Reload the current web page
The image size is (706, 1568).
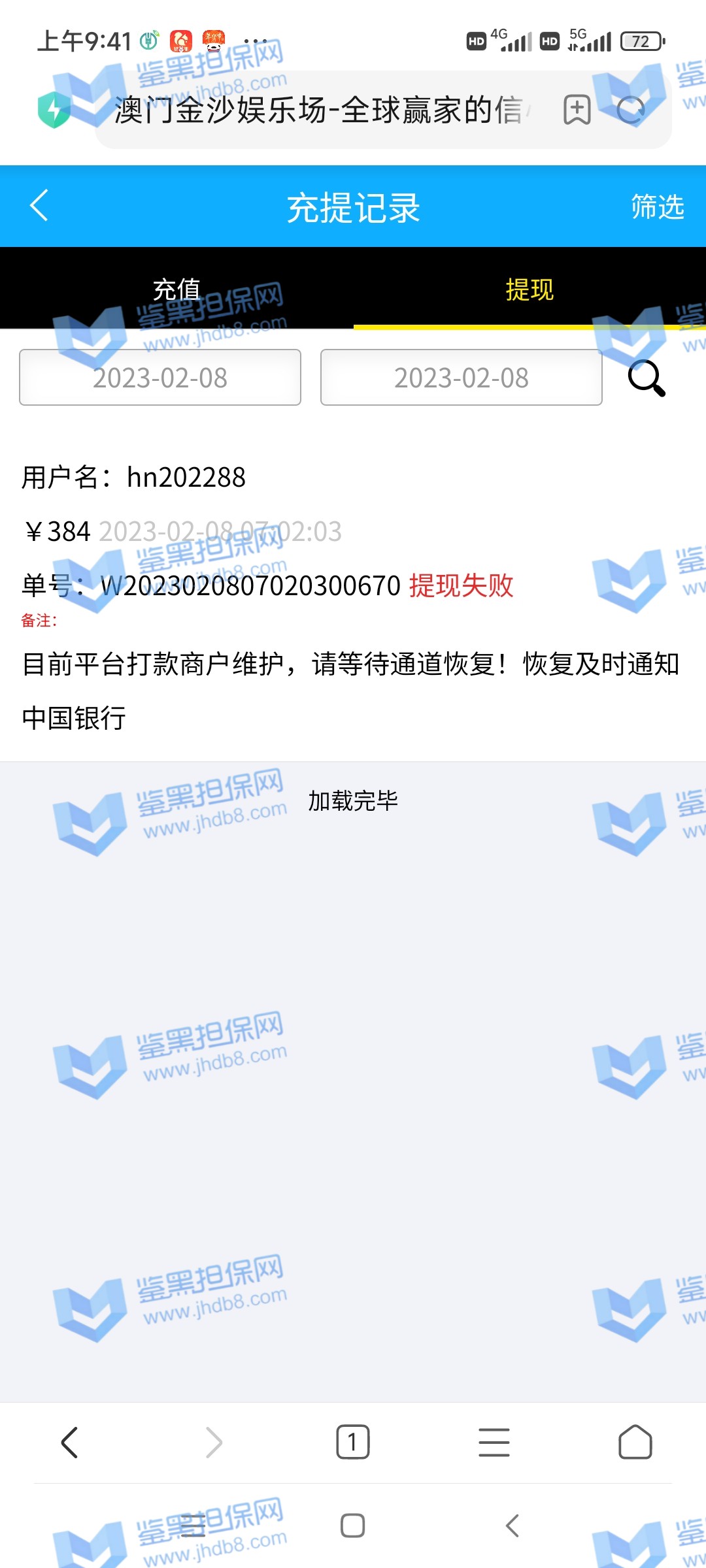coord(631,110)
